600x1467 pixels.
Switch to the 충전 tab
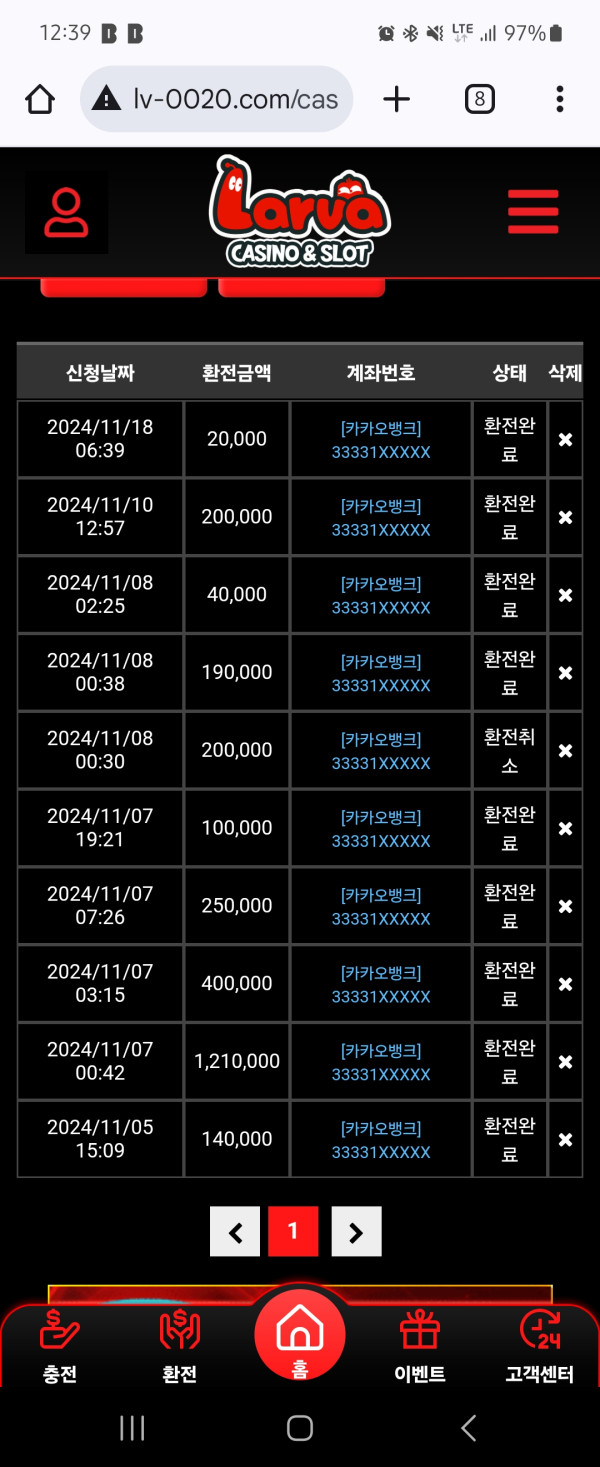(60, 1347)
